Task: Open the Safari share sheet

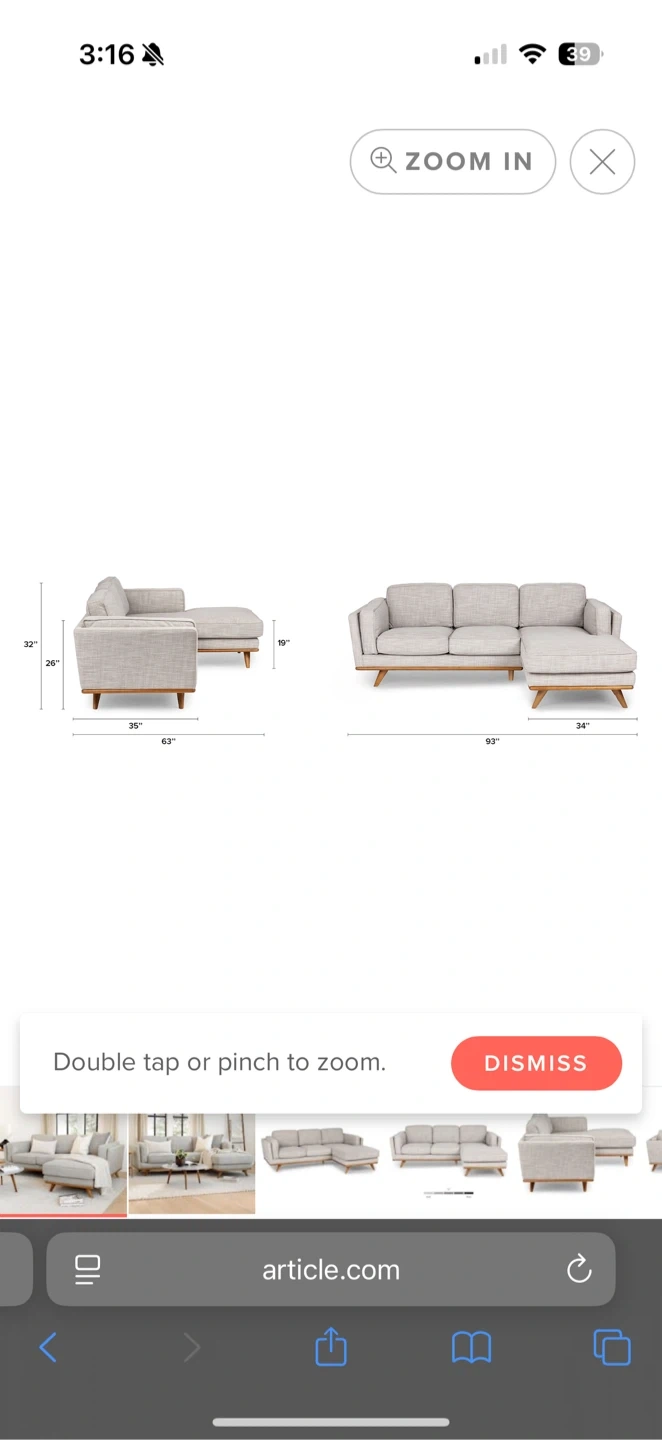Action: point(331,1347)
